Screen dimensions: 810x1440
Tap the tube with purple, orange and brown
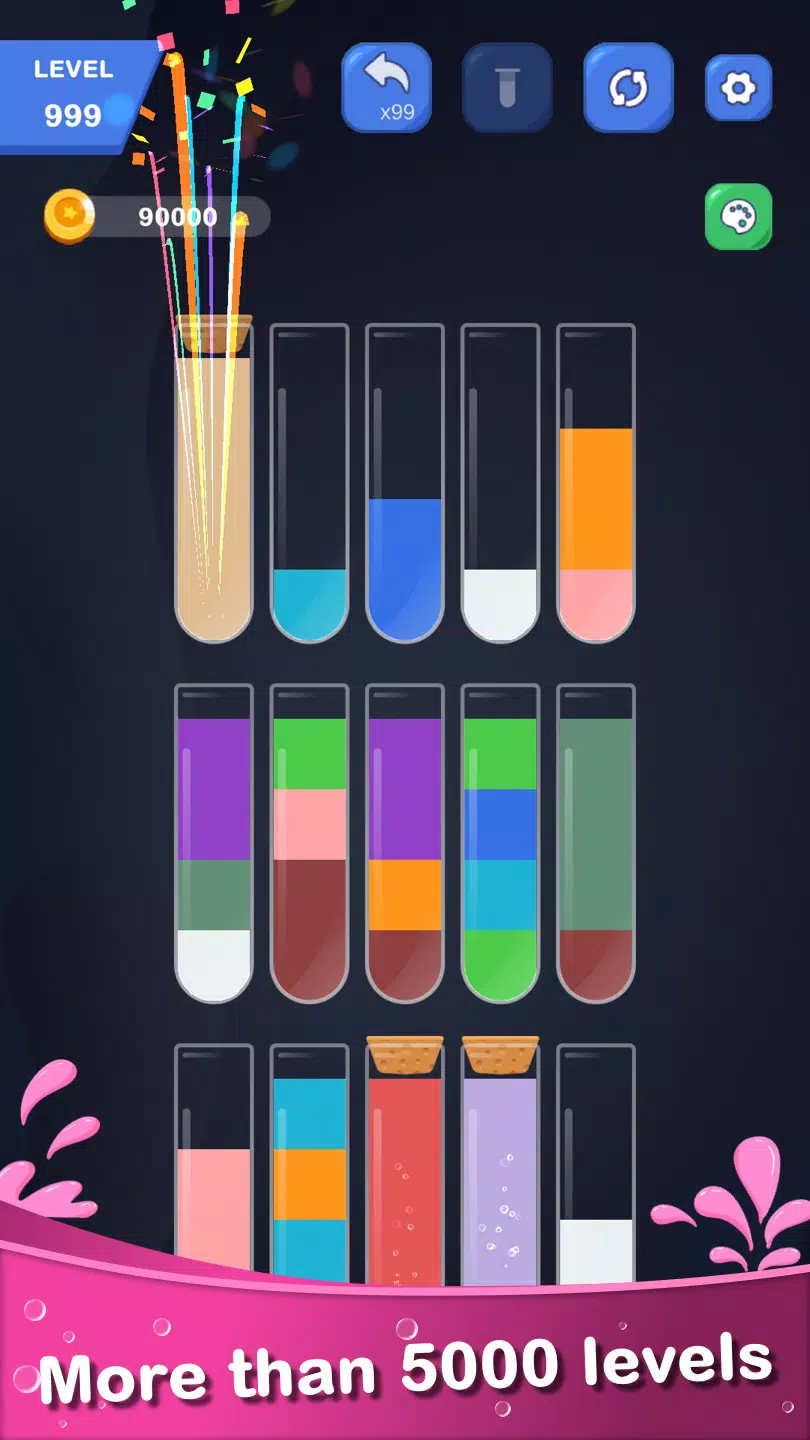click(x=405, y=845)
